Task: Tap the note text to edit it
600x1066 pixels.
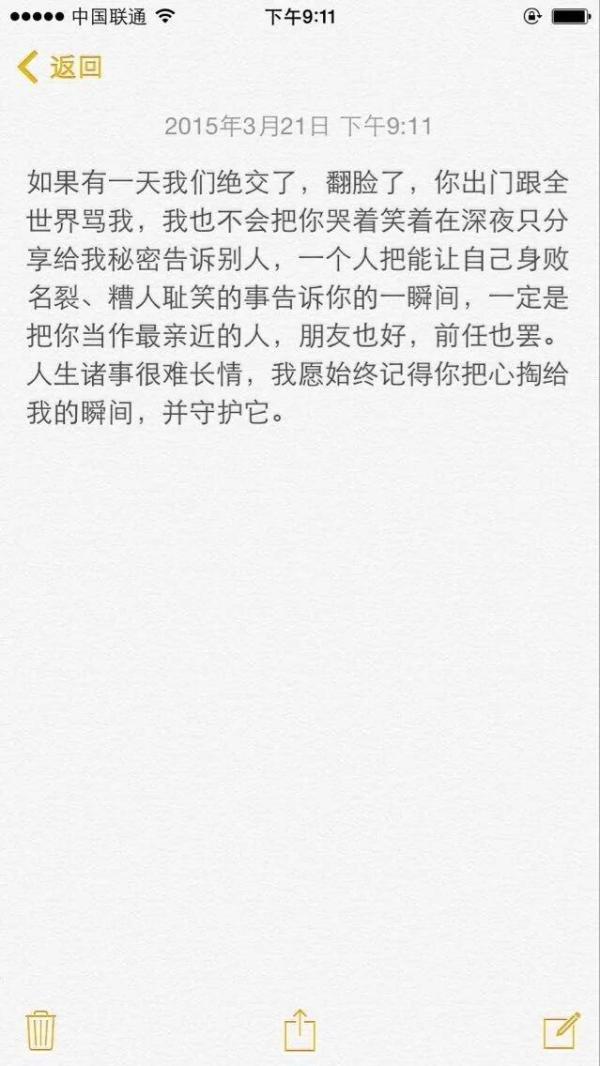Action: pos(298,297)
